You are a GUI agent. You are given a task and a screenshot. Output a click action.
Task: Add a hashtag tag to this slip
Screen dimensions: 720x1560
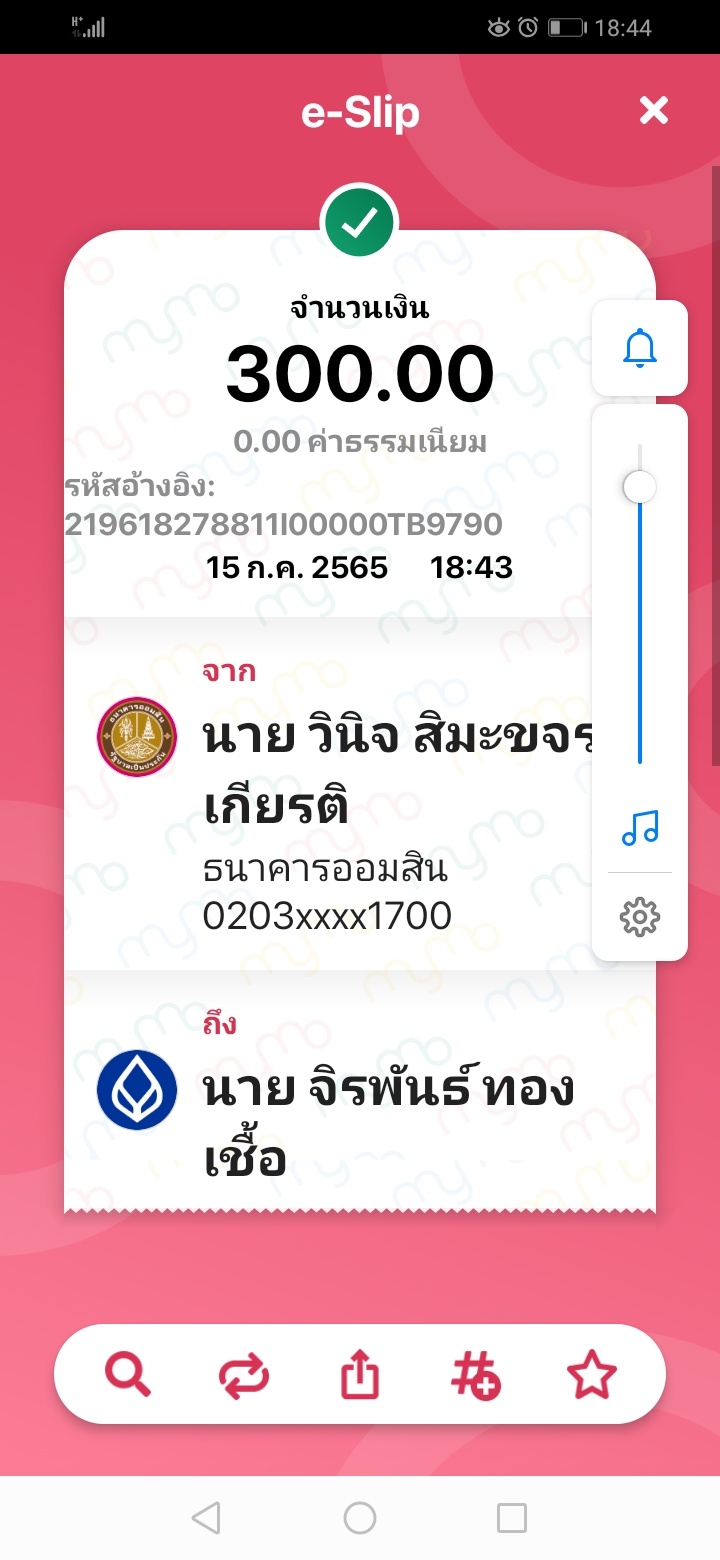point(476,1376)
